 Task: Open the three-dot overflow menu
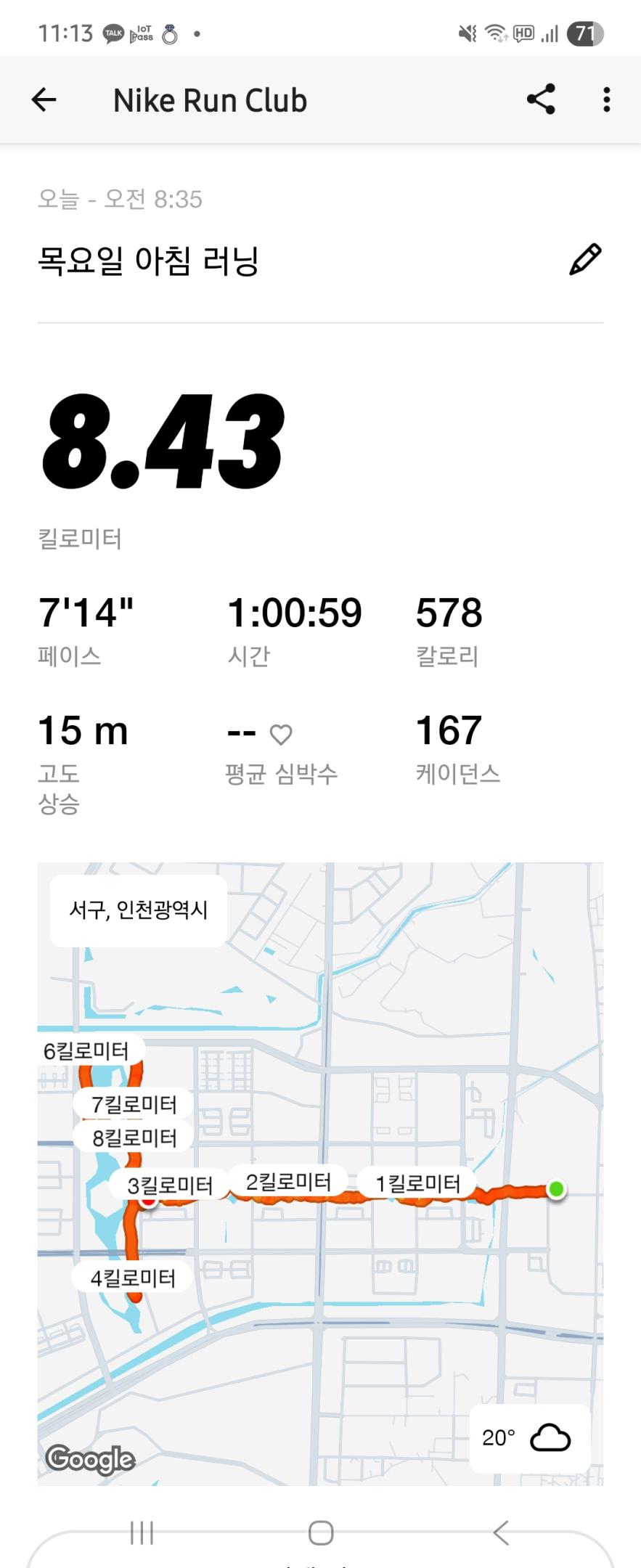coord(606,99)
